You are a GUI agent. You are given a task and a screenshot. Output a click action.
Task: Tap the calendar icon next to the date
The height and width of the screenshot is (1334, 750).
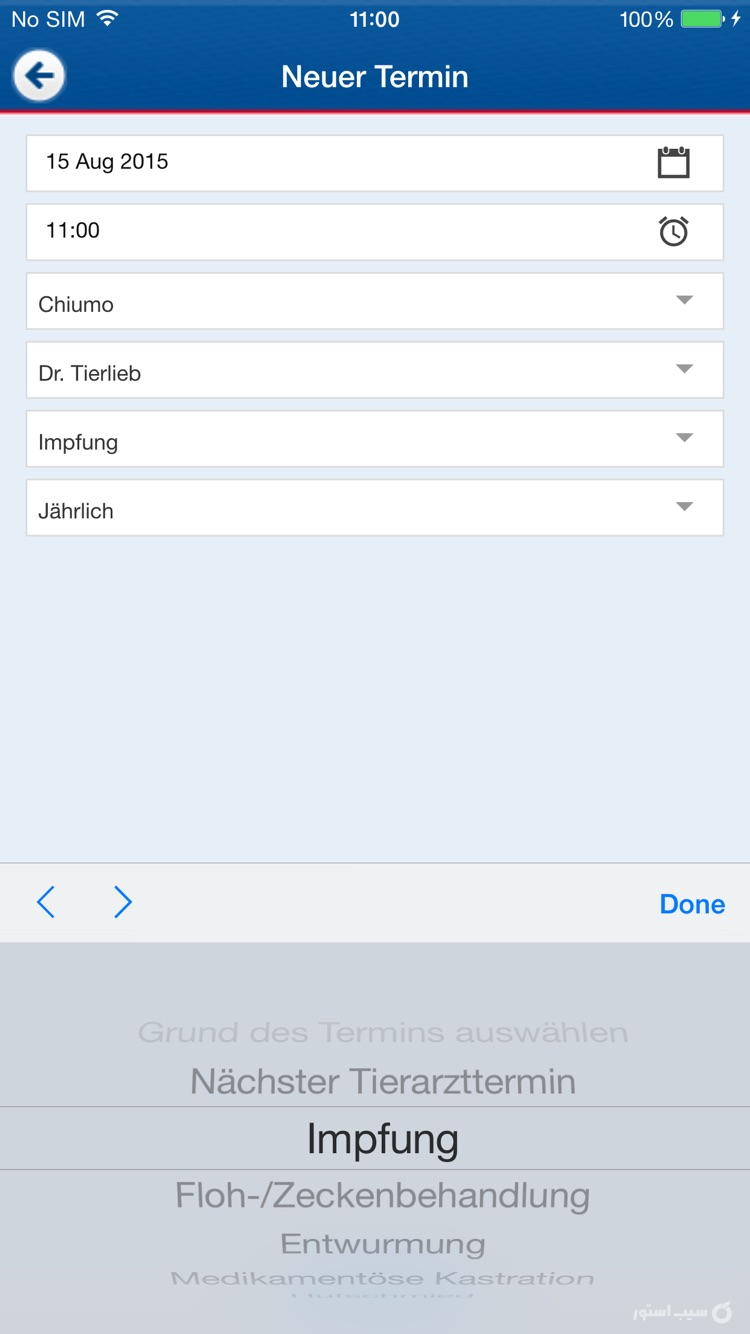[x=674, y=161]
